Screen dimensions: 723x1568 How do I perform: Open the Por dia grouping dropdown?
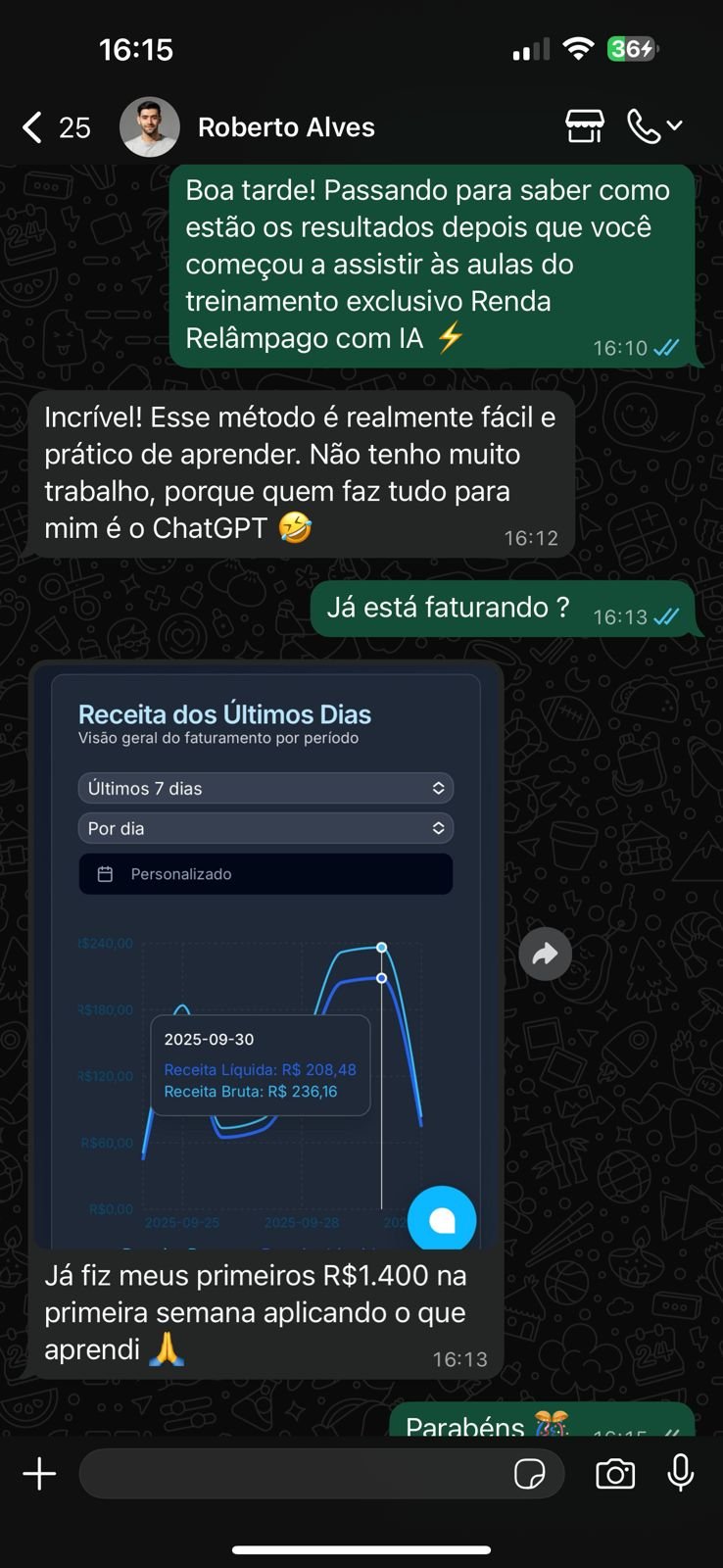click(265, 827)
